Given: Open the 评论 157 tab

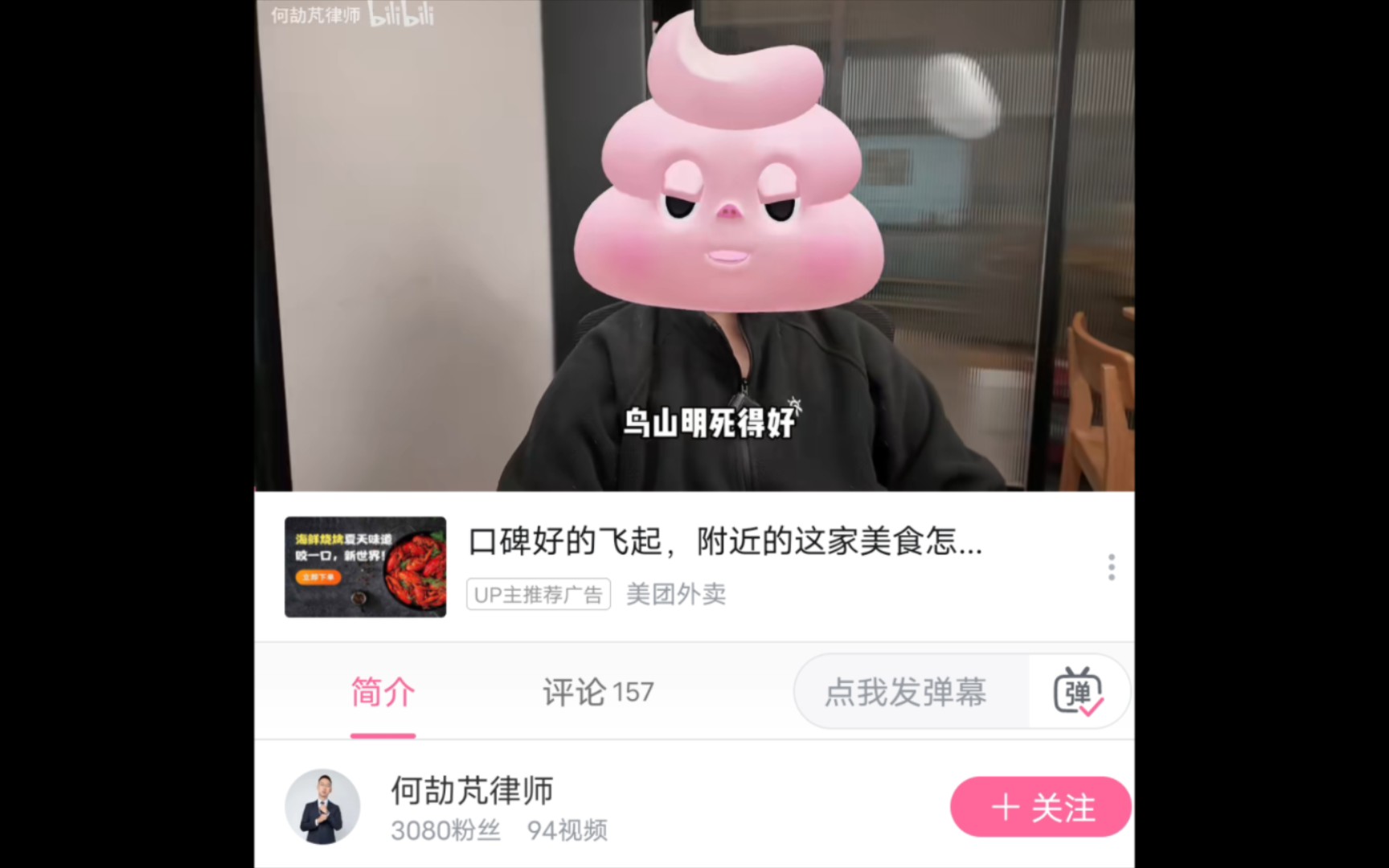Looking at the screenshot, I should point(598,693).
